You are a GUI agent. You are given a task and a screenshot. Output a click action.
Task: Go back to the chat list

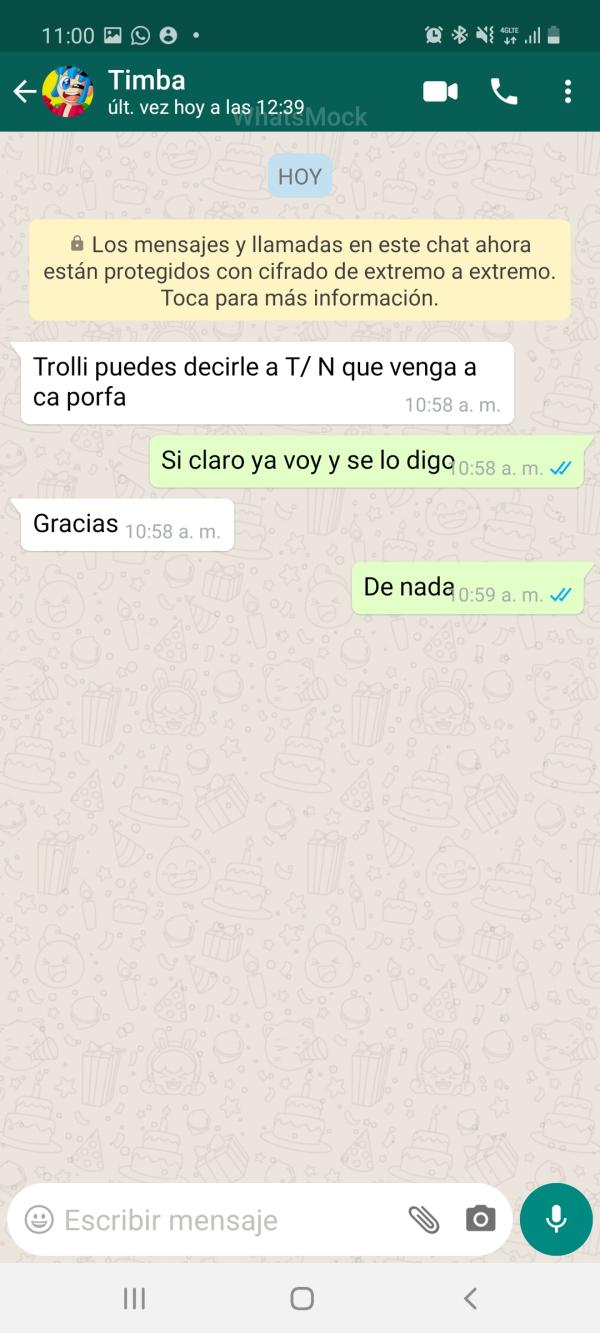point(23,92)
